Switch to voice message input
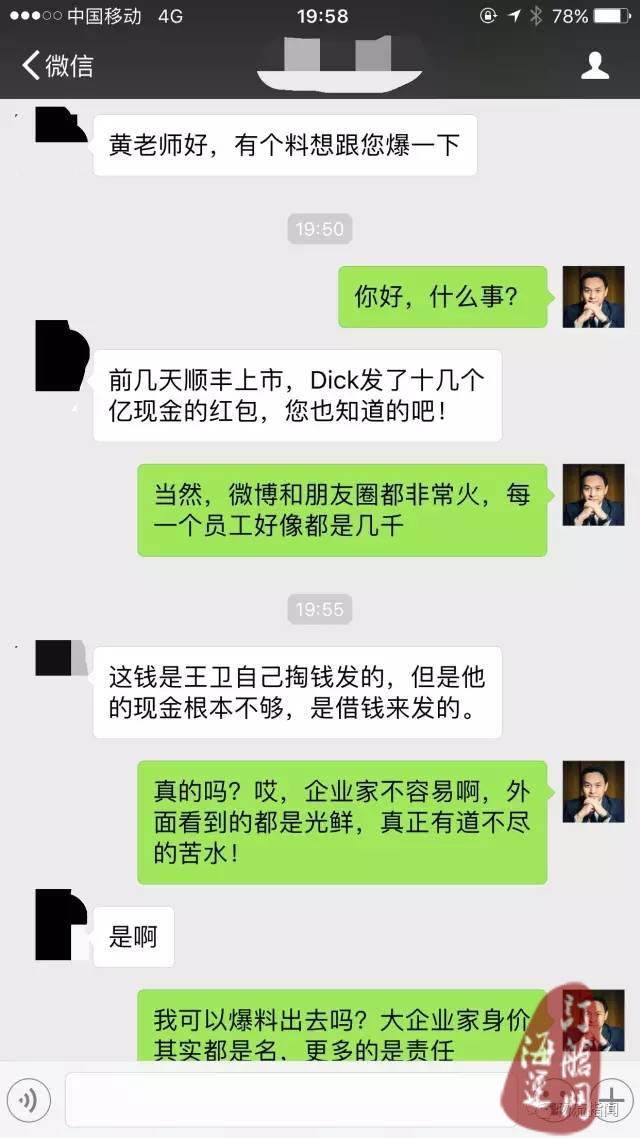This screenshot has width=640, height=1138. tap(28, 1101)
